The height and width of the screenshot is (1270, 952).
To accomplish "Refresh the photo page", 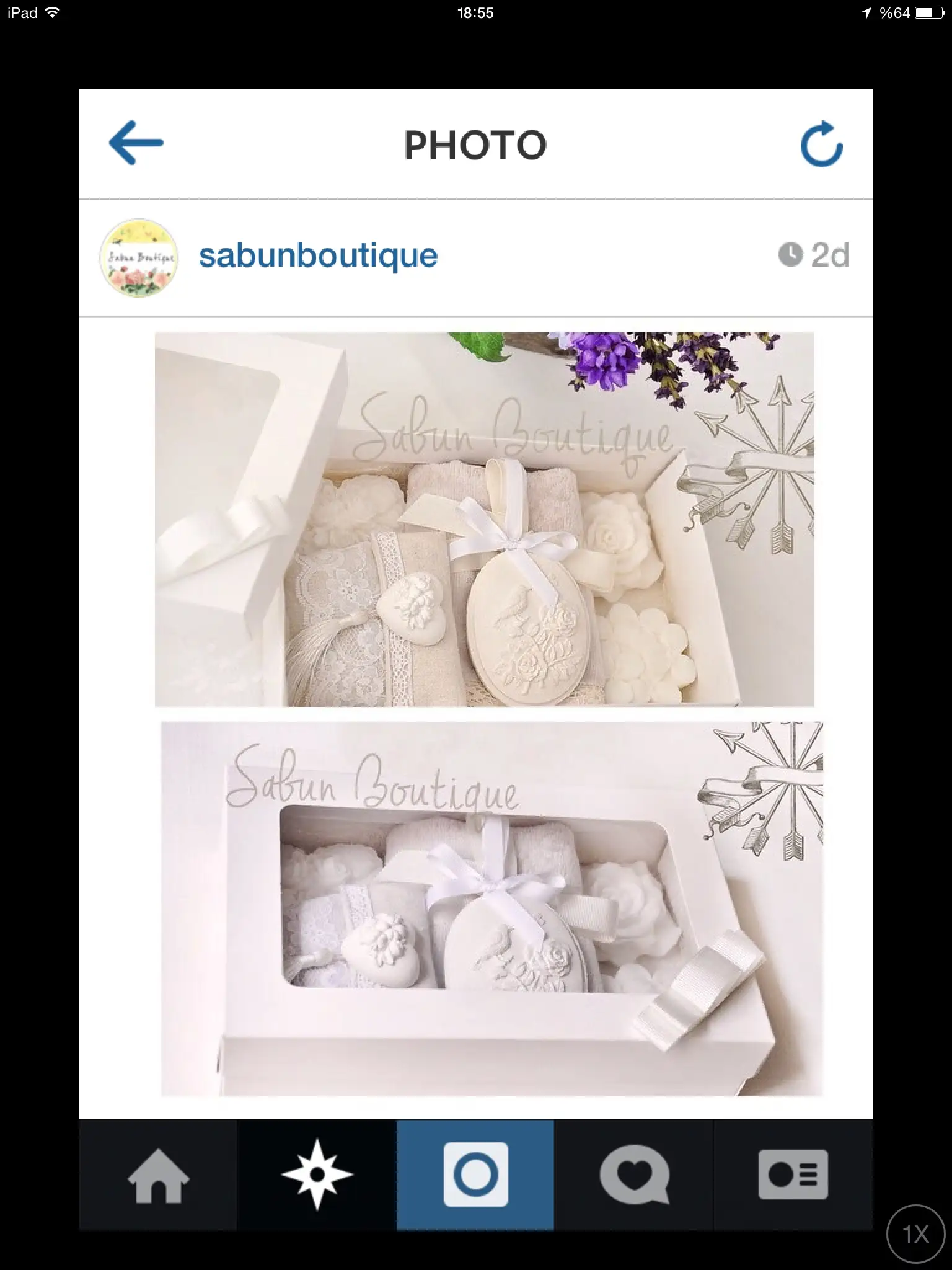I will click(x=821, y=144).
